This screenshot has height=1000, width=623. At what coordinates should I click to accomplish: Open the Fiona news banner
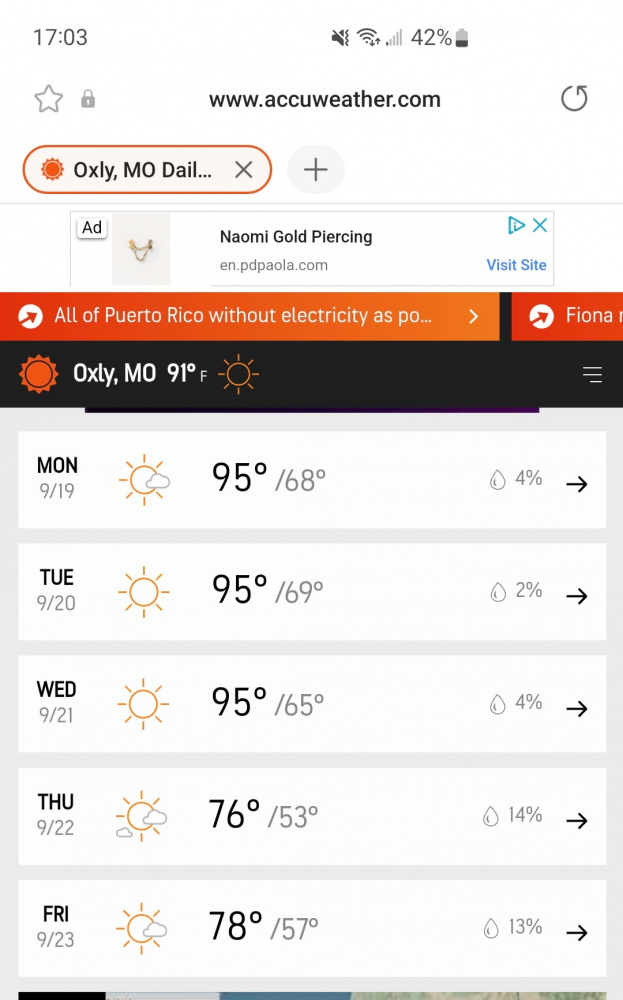[x=567, y=316]
